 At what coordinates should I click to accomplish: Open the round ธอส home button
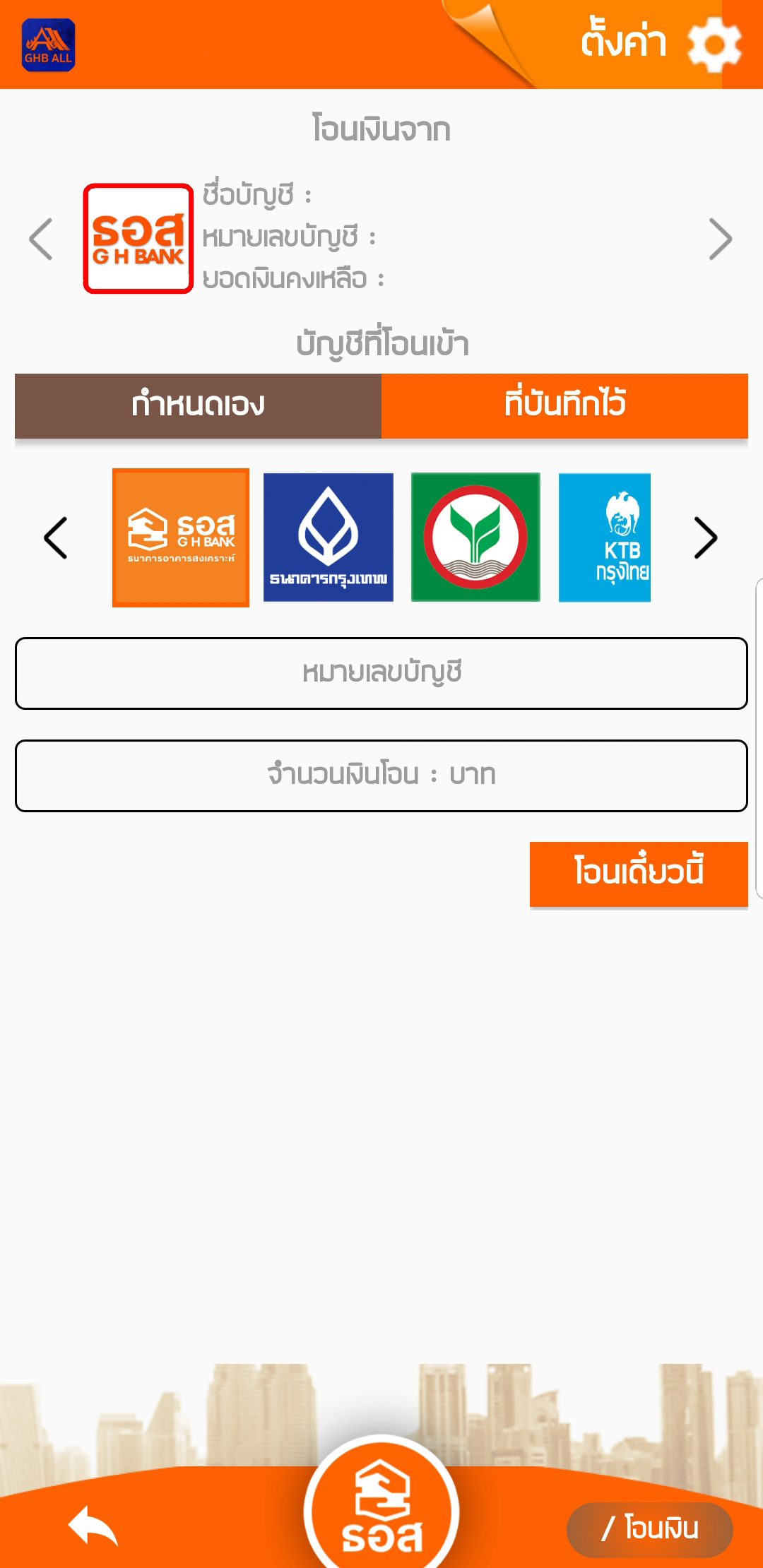[x=381, y=1503]
